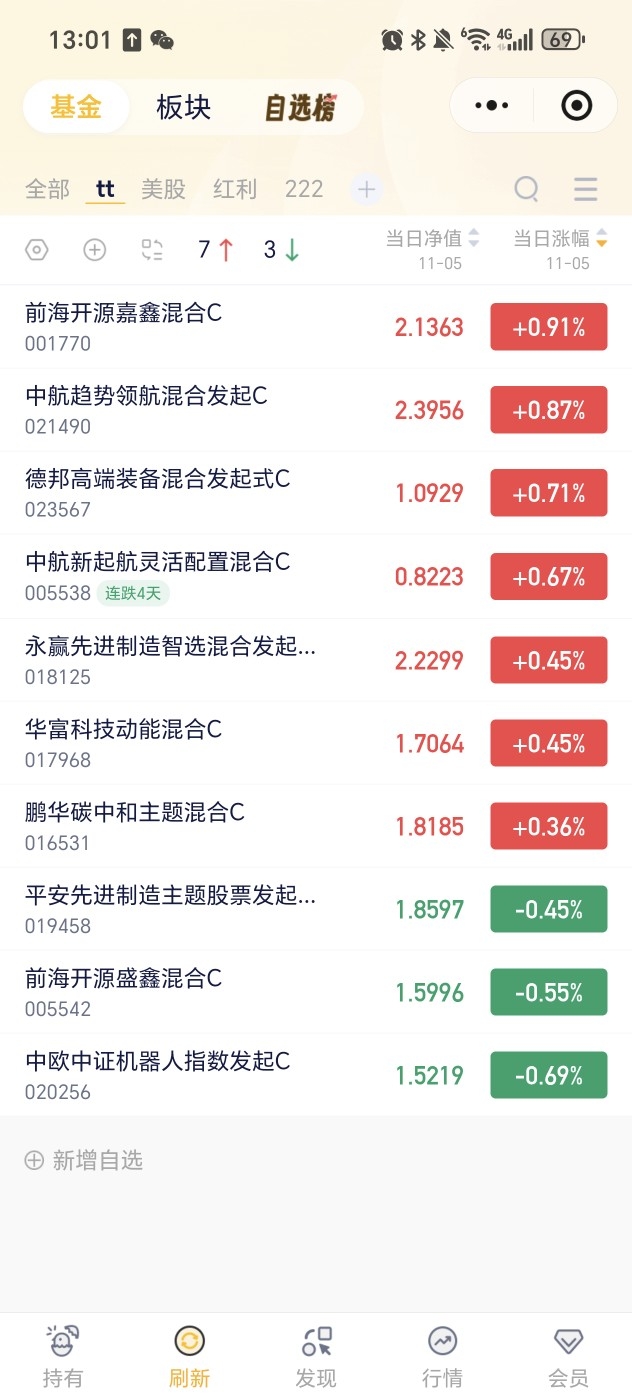Switch to the 红利 group
The width and height of the screenshot is (632, 1400).
click(235, 189)
